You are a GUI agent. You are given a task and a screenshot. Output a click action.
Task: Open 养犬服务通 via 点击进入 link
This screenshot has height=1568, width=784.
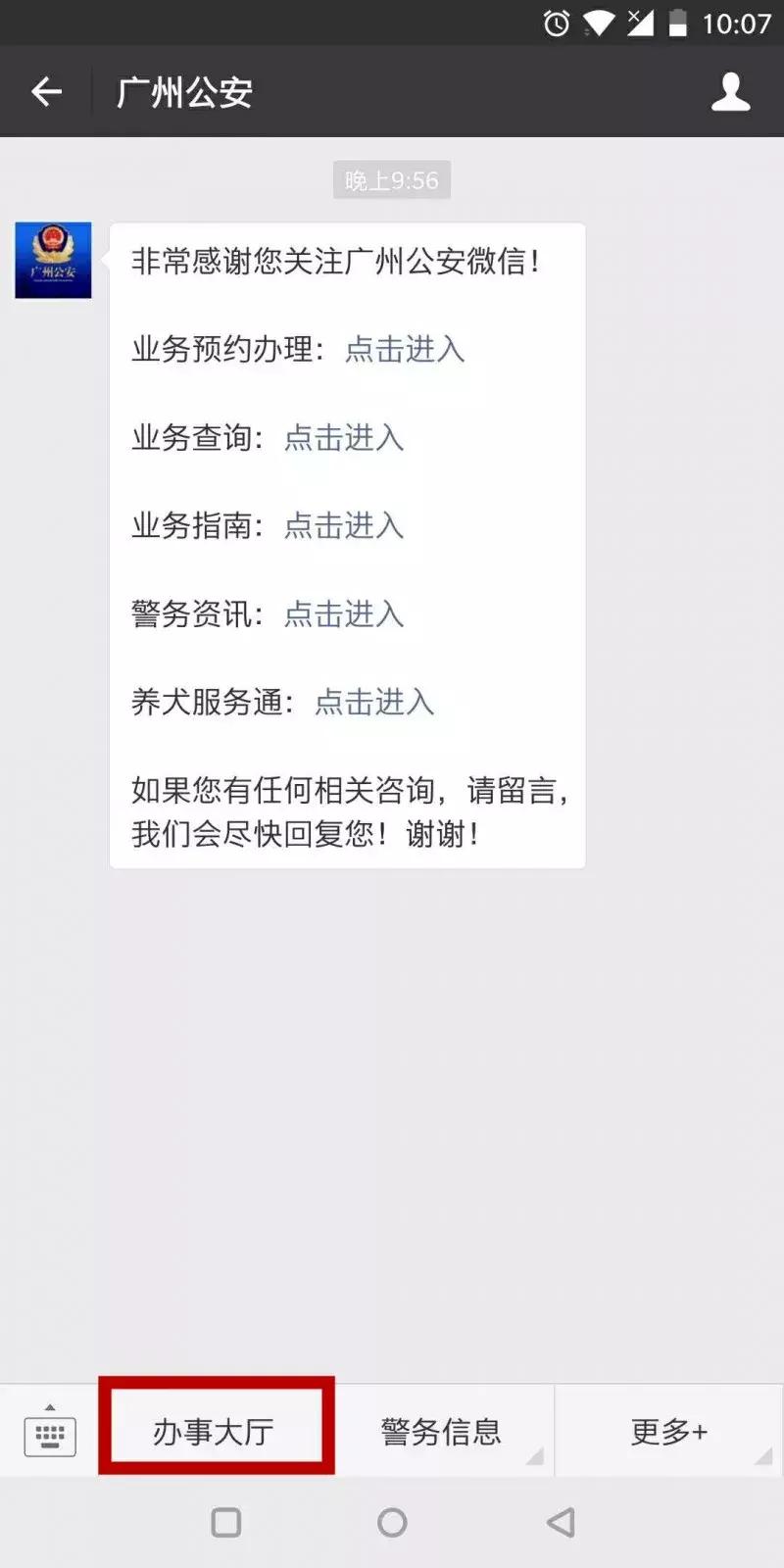tap(372, 703)
